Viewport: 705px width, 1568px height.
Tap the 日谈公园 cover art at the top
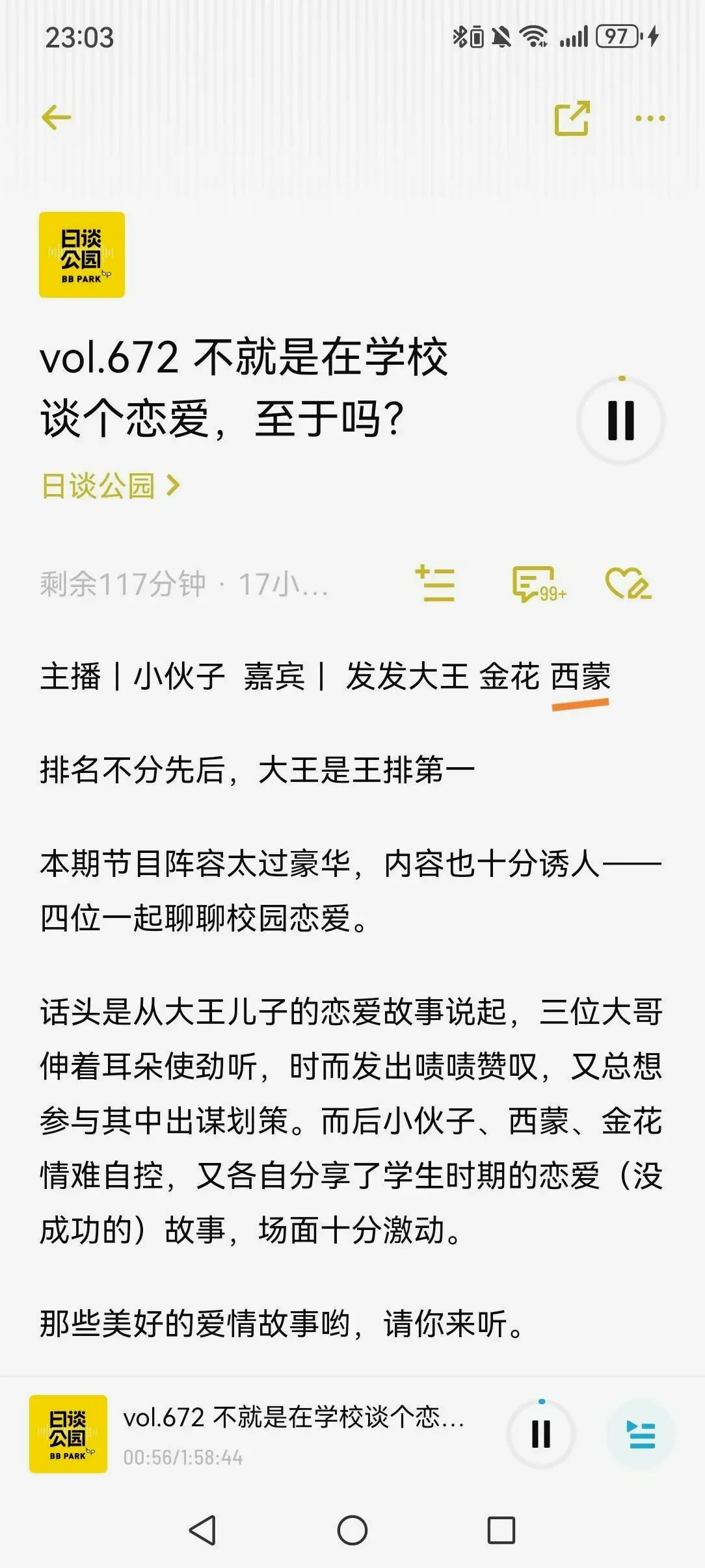click(82, 255)
